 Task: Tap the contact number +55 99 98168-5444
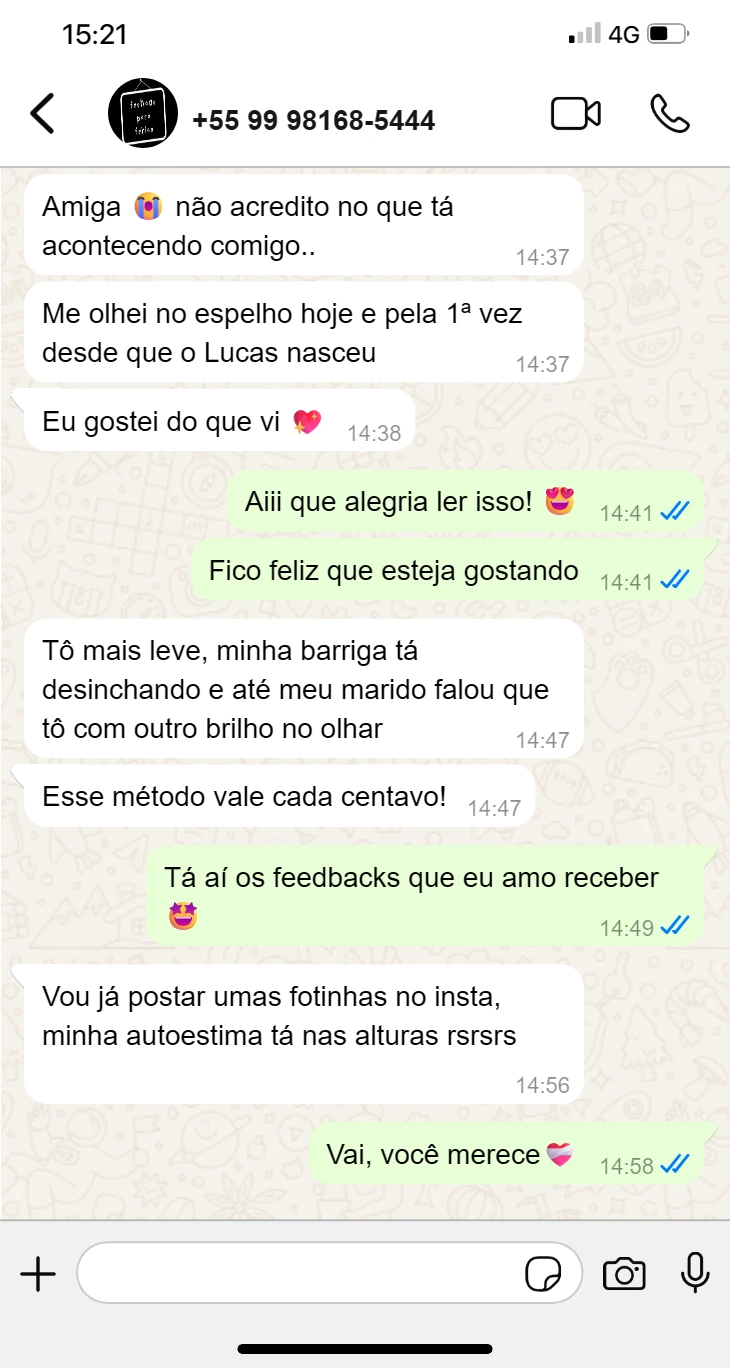(312, 120)
